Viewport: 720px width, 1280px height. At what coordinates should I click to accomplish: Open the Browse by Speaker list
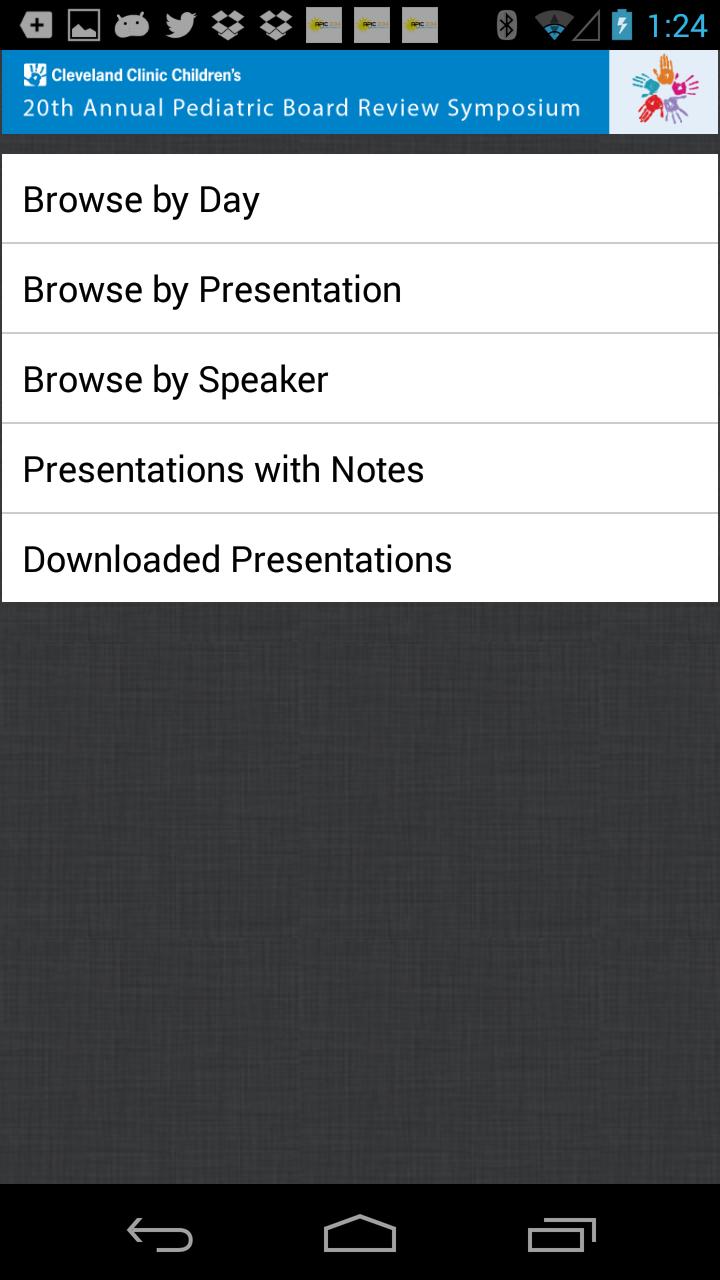(x=360, y=379)
